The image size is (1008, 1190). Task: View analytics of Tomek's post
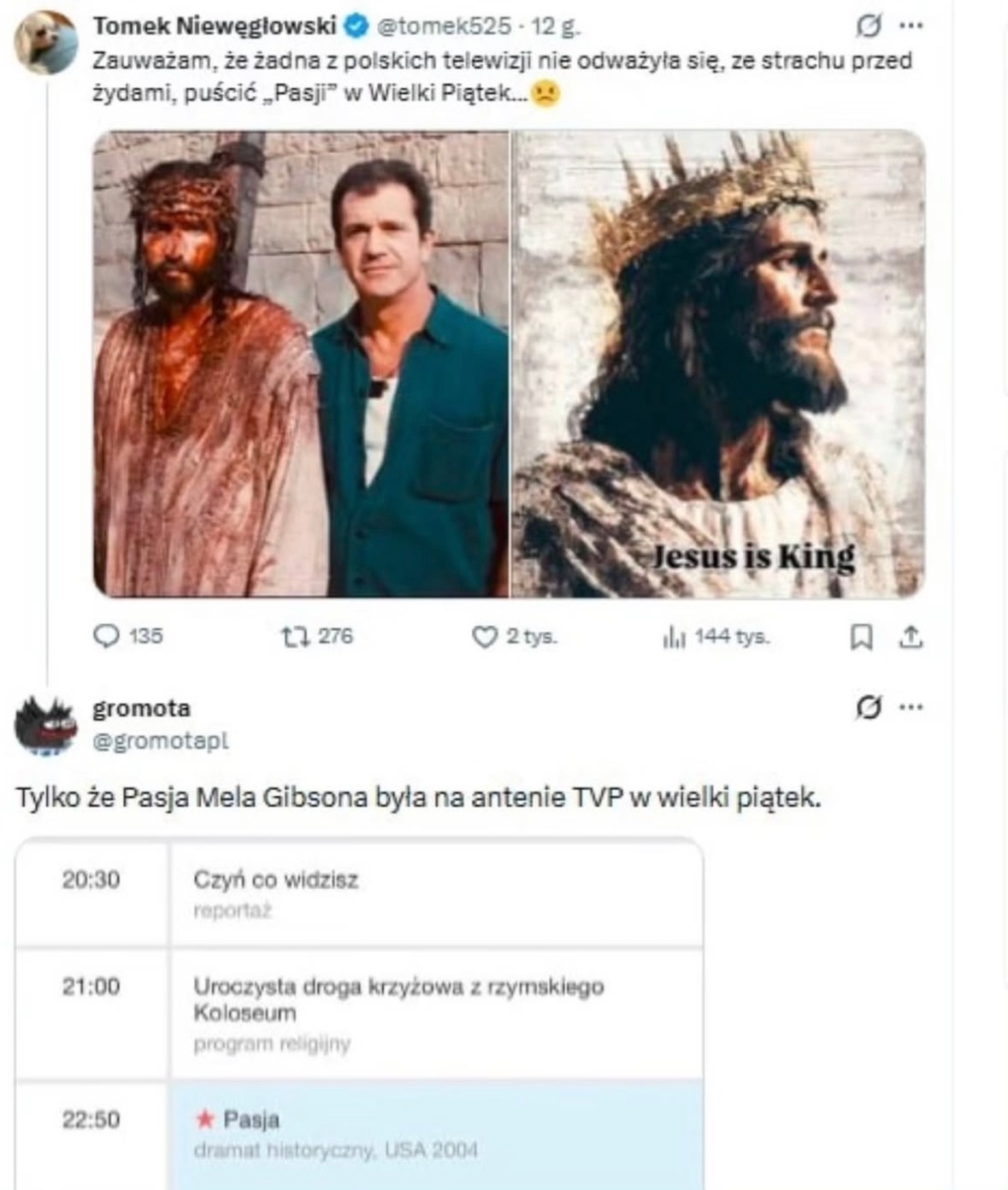tap(674, 636)
